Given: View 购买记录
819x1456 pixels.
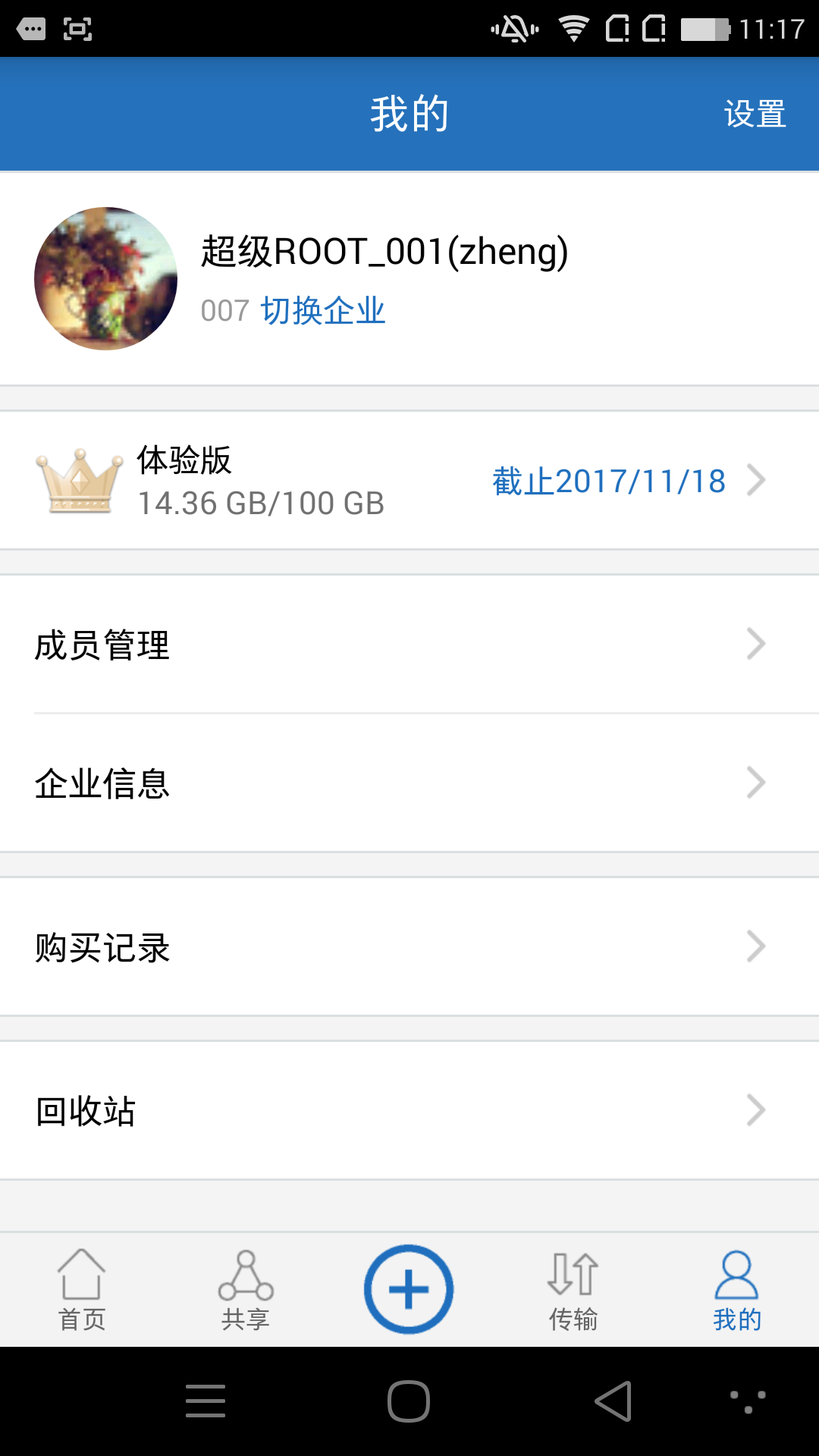Looking at the screenshot, I should (x=409, y=946).
